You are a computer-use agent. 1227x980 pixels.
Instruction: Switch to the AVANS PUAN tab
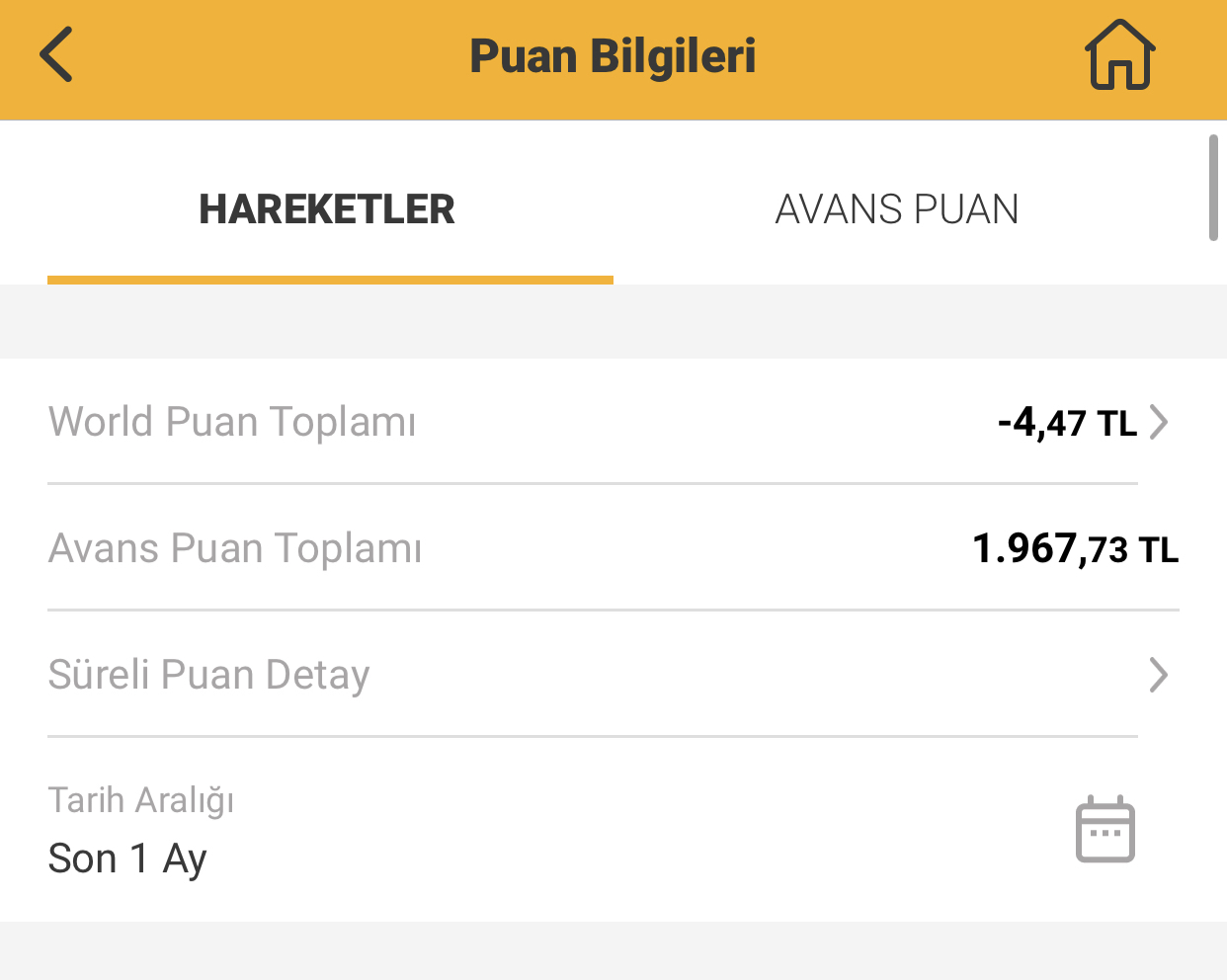(x=897, y=209)
